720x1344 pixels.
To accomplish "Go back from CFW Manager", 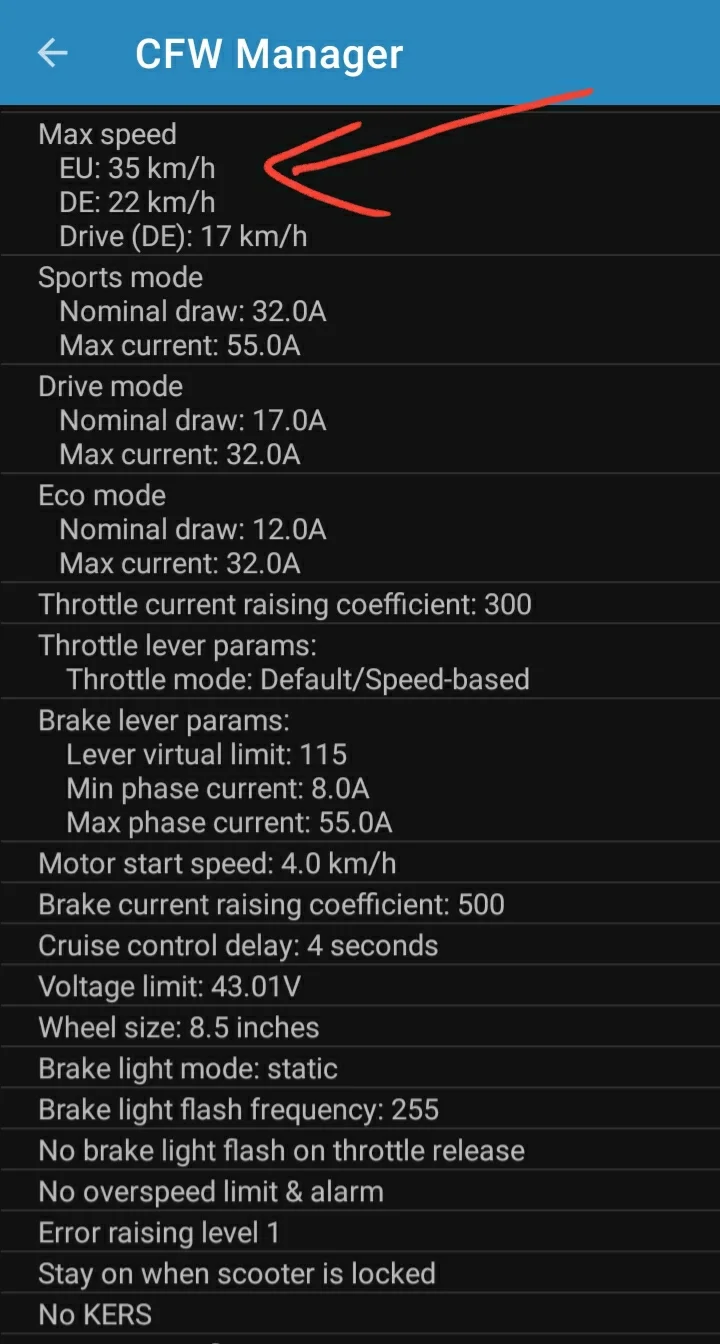I will click(x=52, y=53).
